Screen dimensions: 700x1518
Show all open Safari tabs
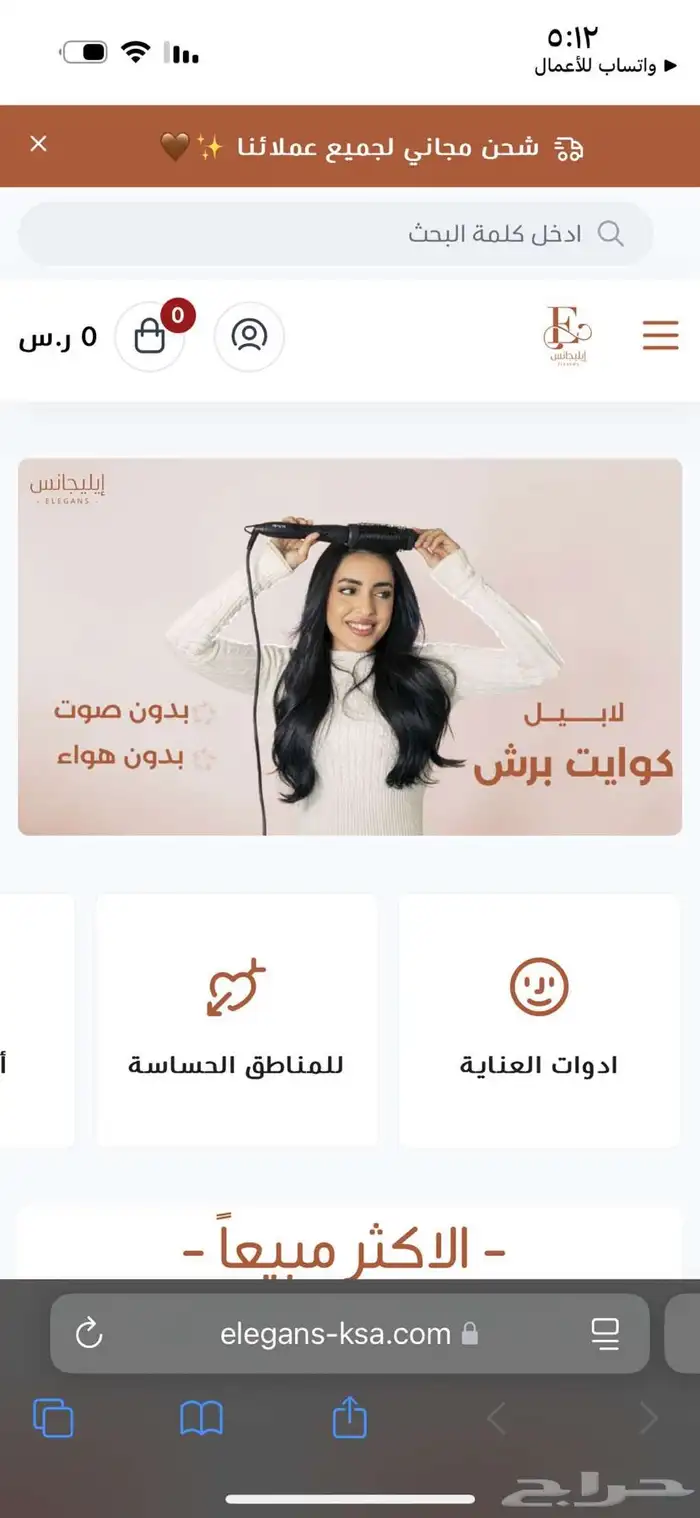pyautogui.click(x=53, y=1418)
